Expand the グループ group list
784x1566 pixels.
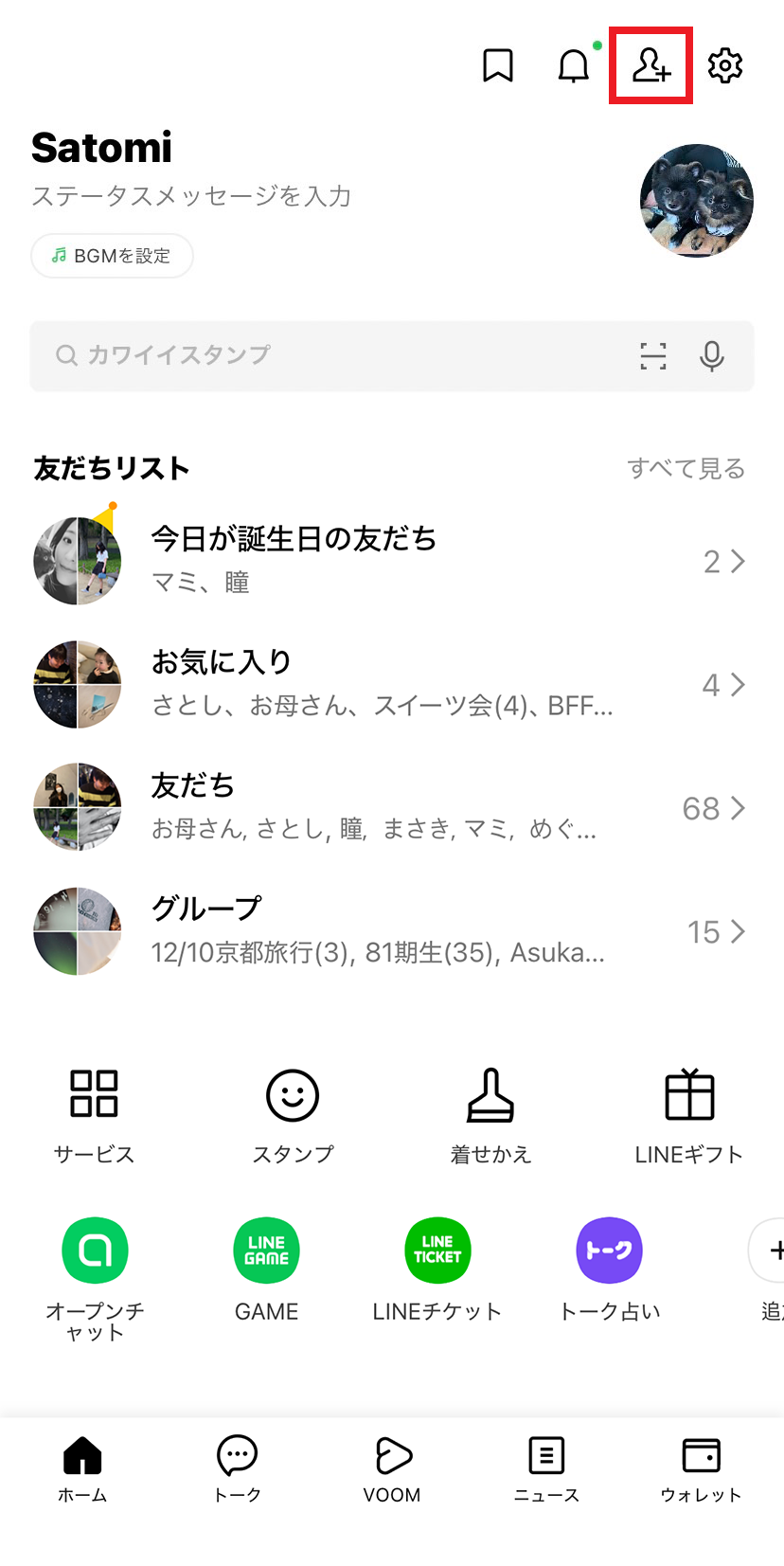click(x=392, y=930)
